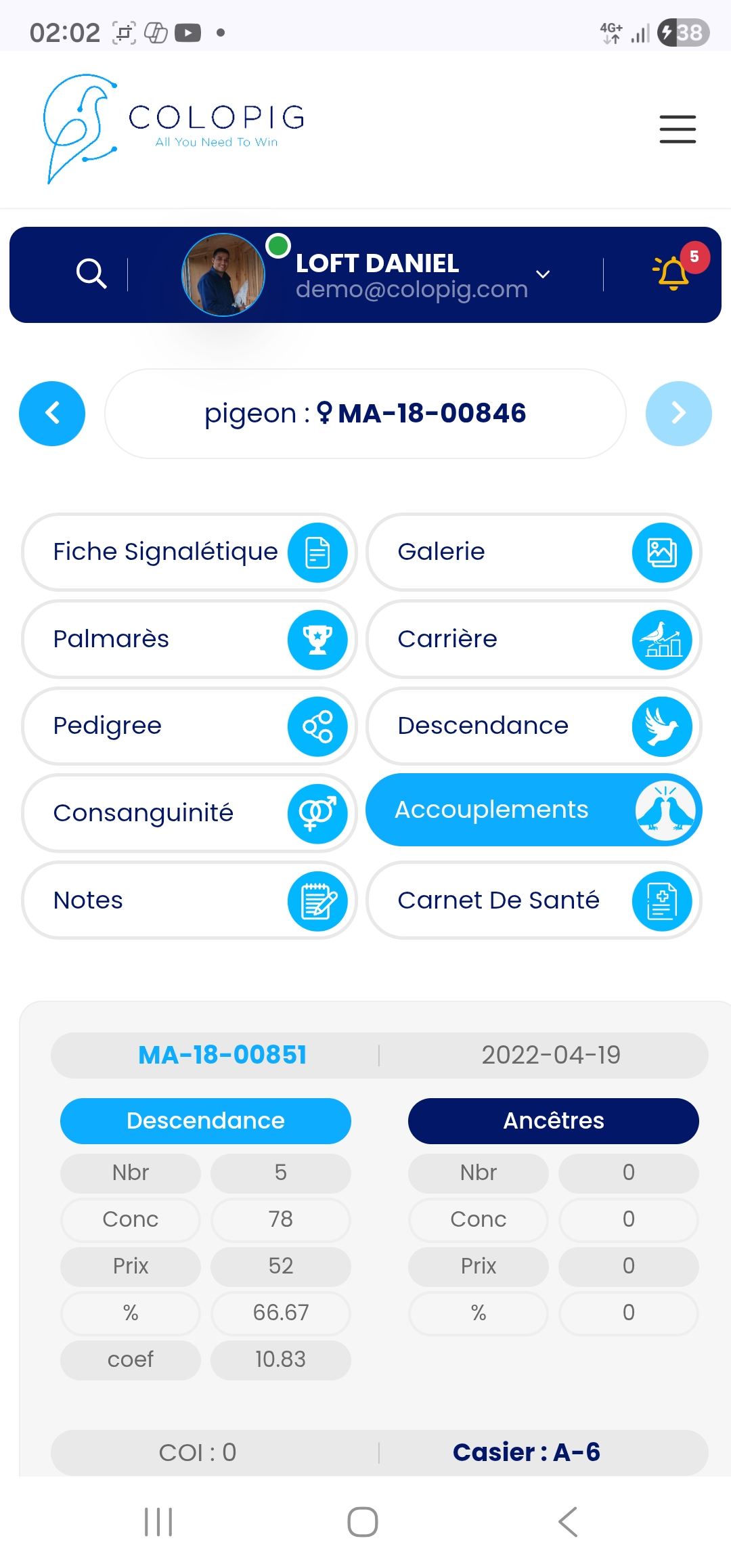
Task: View the Palmarès section
Action: point(190,639)
